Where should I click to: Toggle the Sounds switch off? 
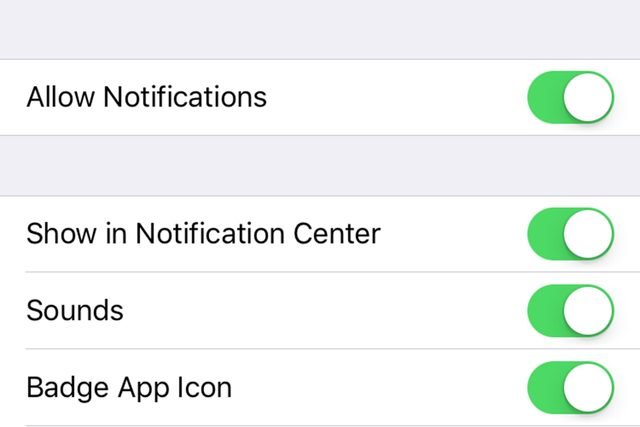pos(570,310)
